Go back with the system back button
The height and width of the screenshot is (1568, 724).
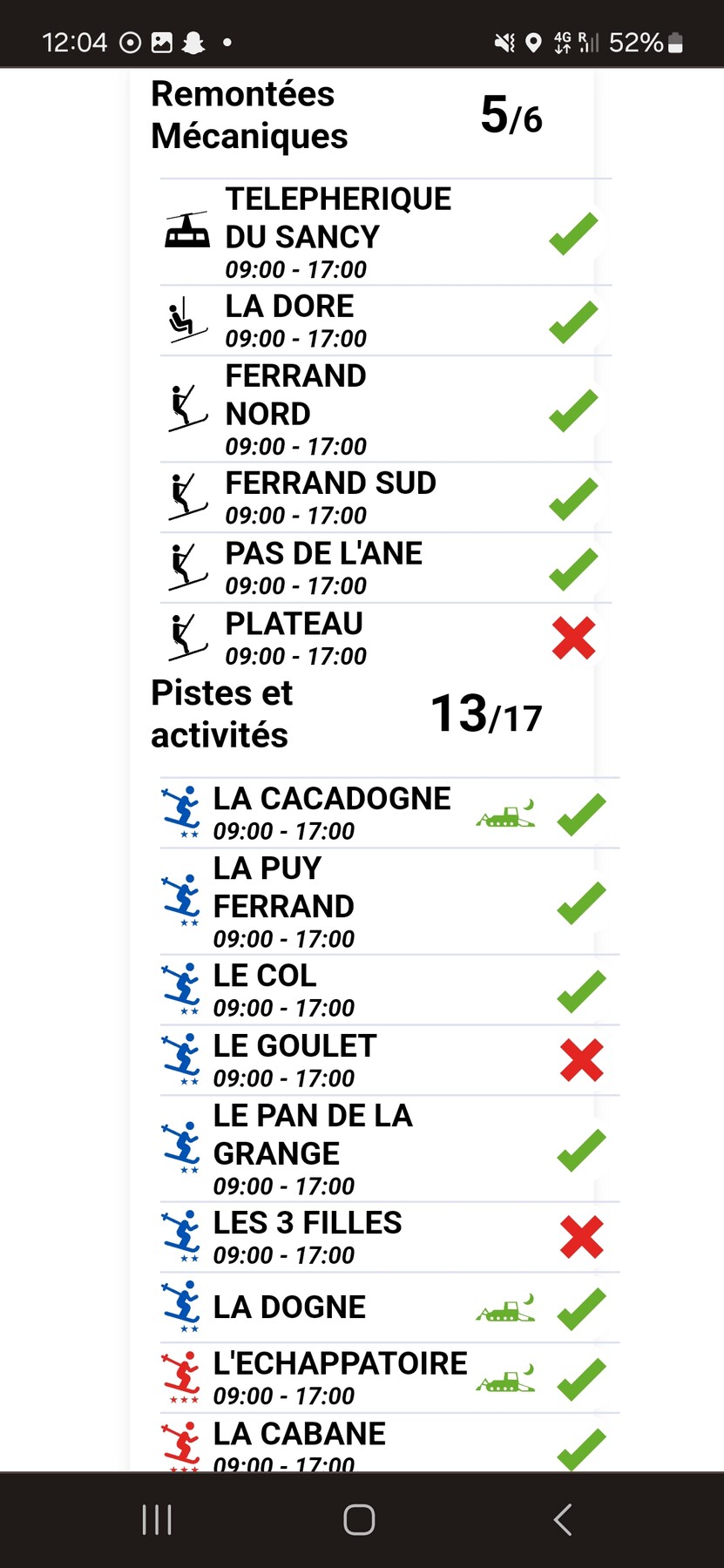563,1520
